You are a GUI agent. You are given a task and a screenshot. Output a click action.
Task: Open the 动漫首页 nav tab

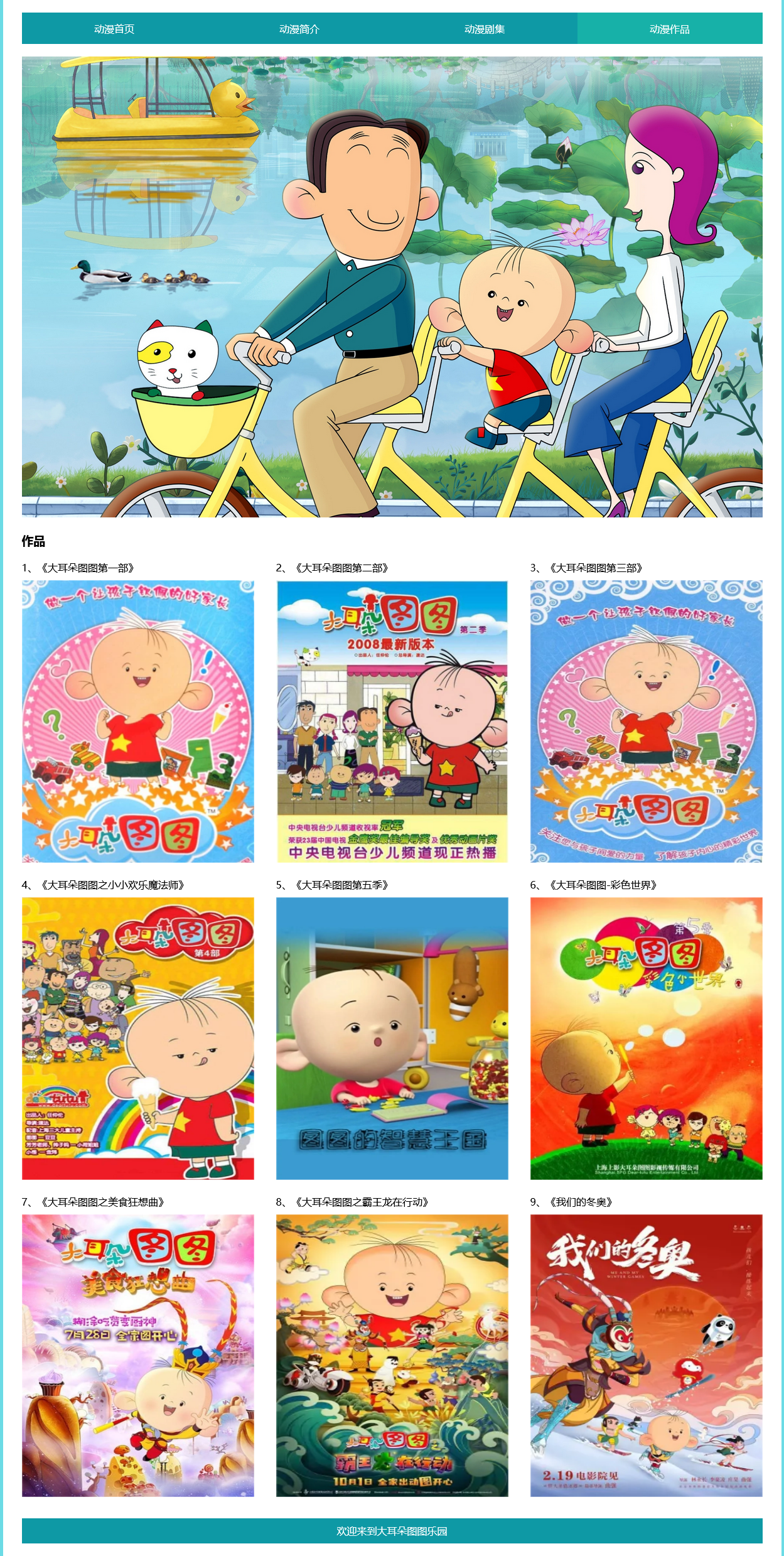point(114,29)
